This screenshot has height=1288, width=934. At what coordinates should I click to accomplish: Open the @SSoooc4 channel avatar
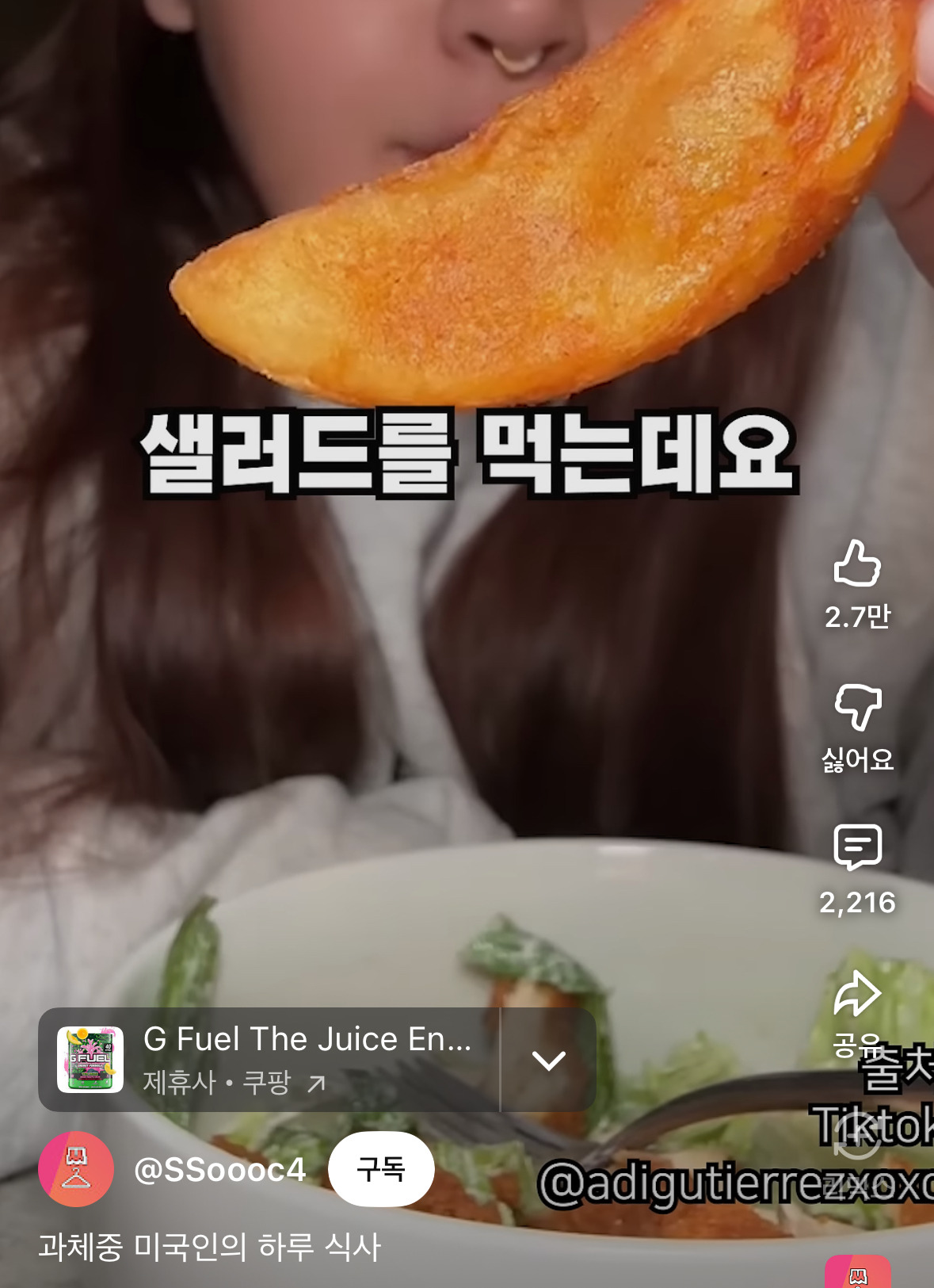pyautogui.click(x=76, y=1169)
